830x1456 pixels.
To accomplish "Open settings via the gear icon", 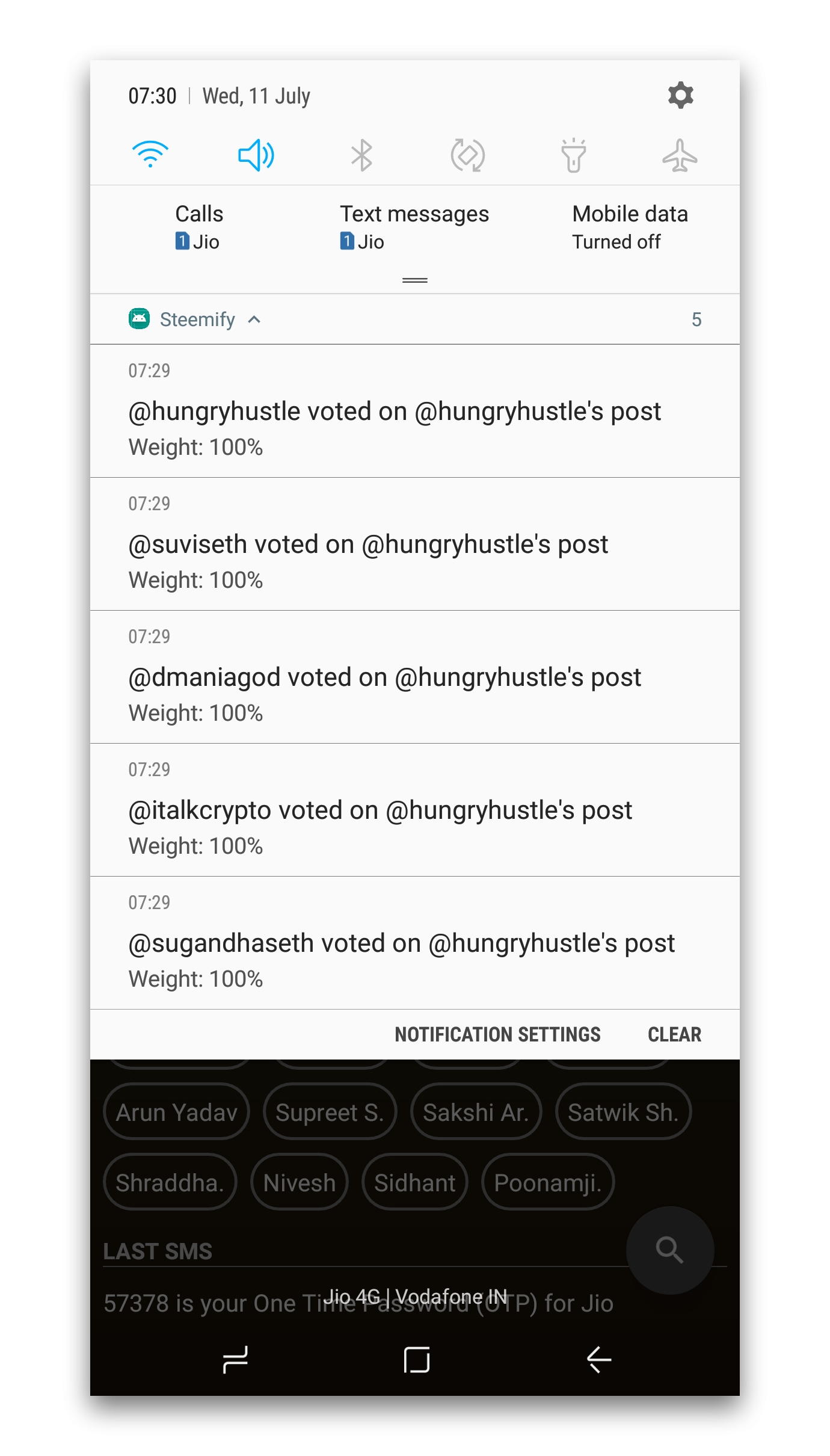I will (x=680, y=96).
